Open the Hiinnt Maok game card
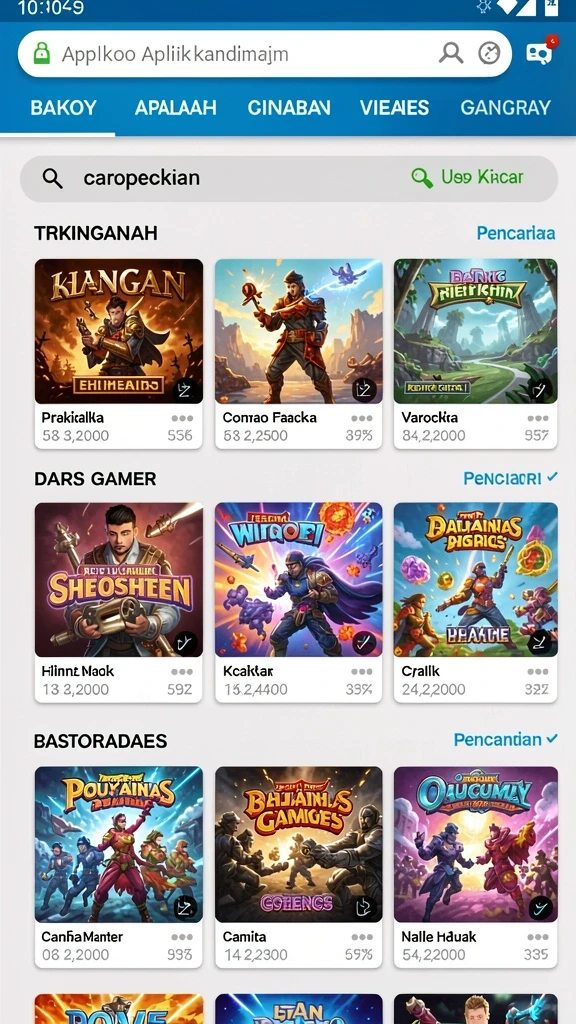This screenshot has width=576, height=1024. [118, 603]
